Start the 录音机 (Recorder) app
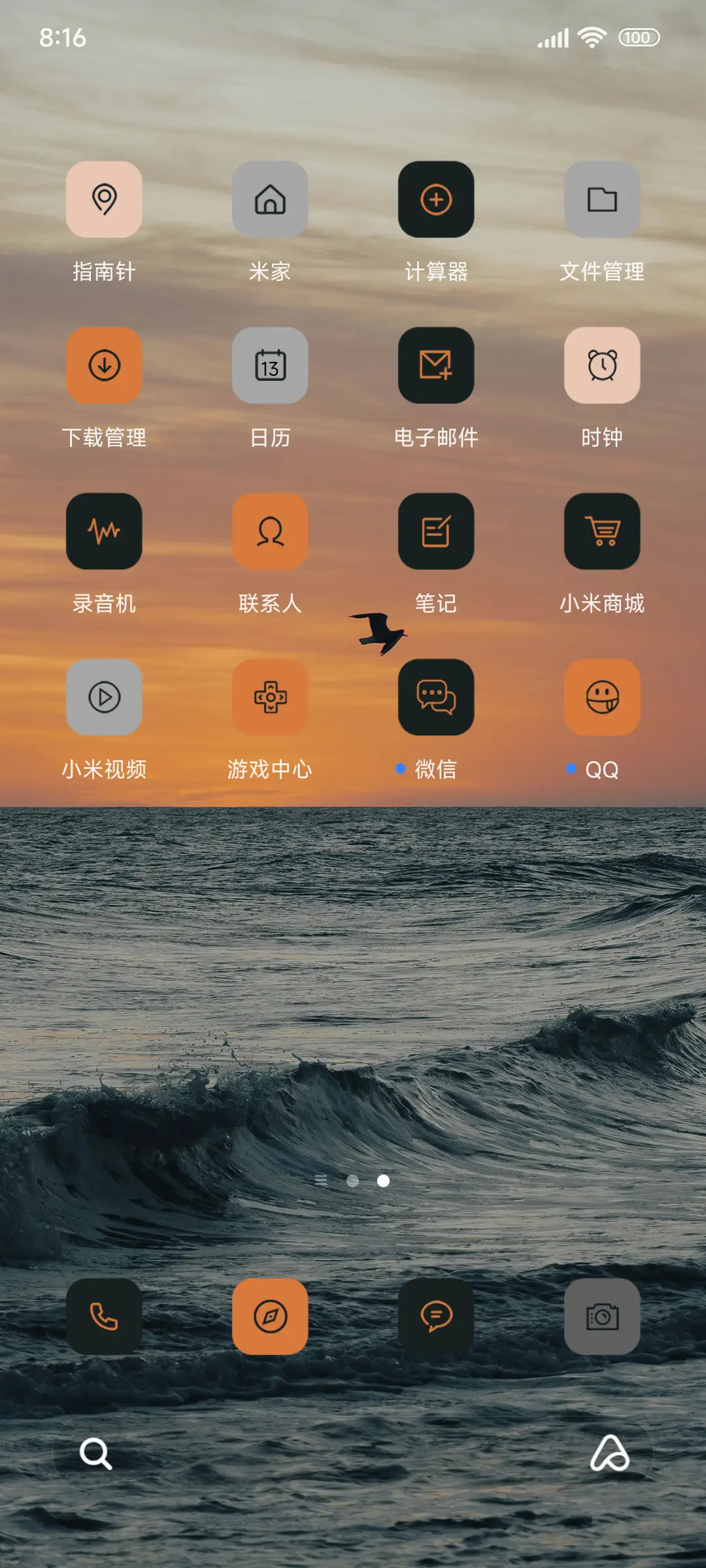This screenshot has width=706, height=1568. (x=104, y=531)
